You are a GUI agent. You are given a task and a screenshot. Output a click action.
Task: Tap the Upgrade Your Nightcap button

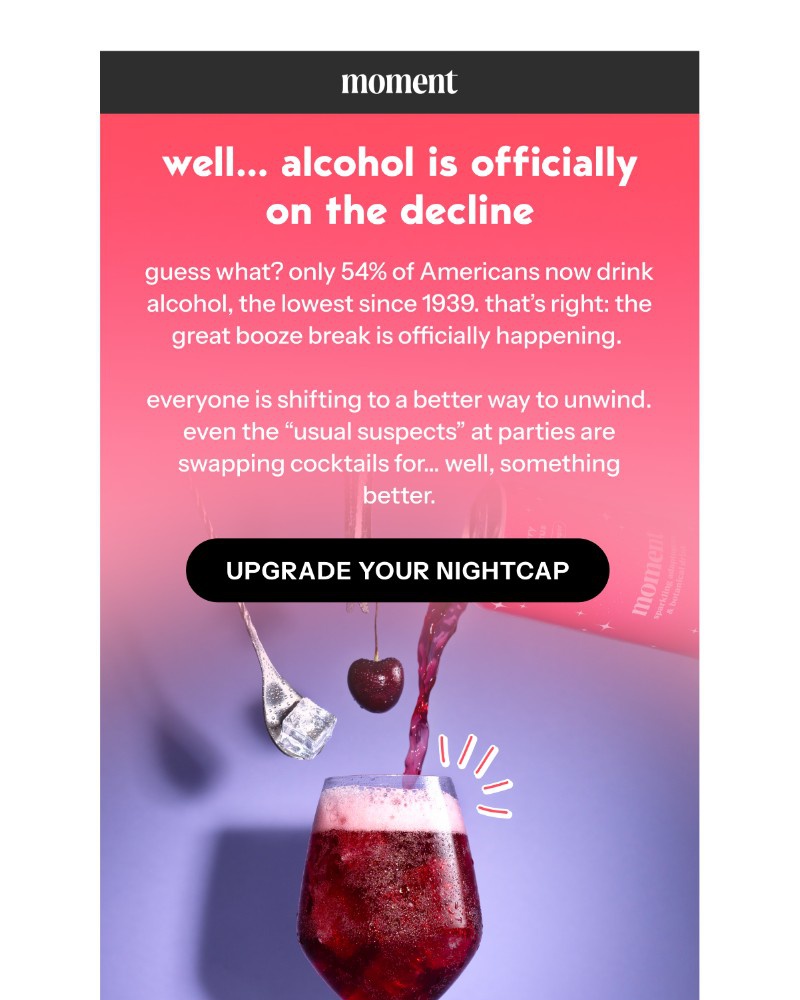pos(397,571)
